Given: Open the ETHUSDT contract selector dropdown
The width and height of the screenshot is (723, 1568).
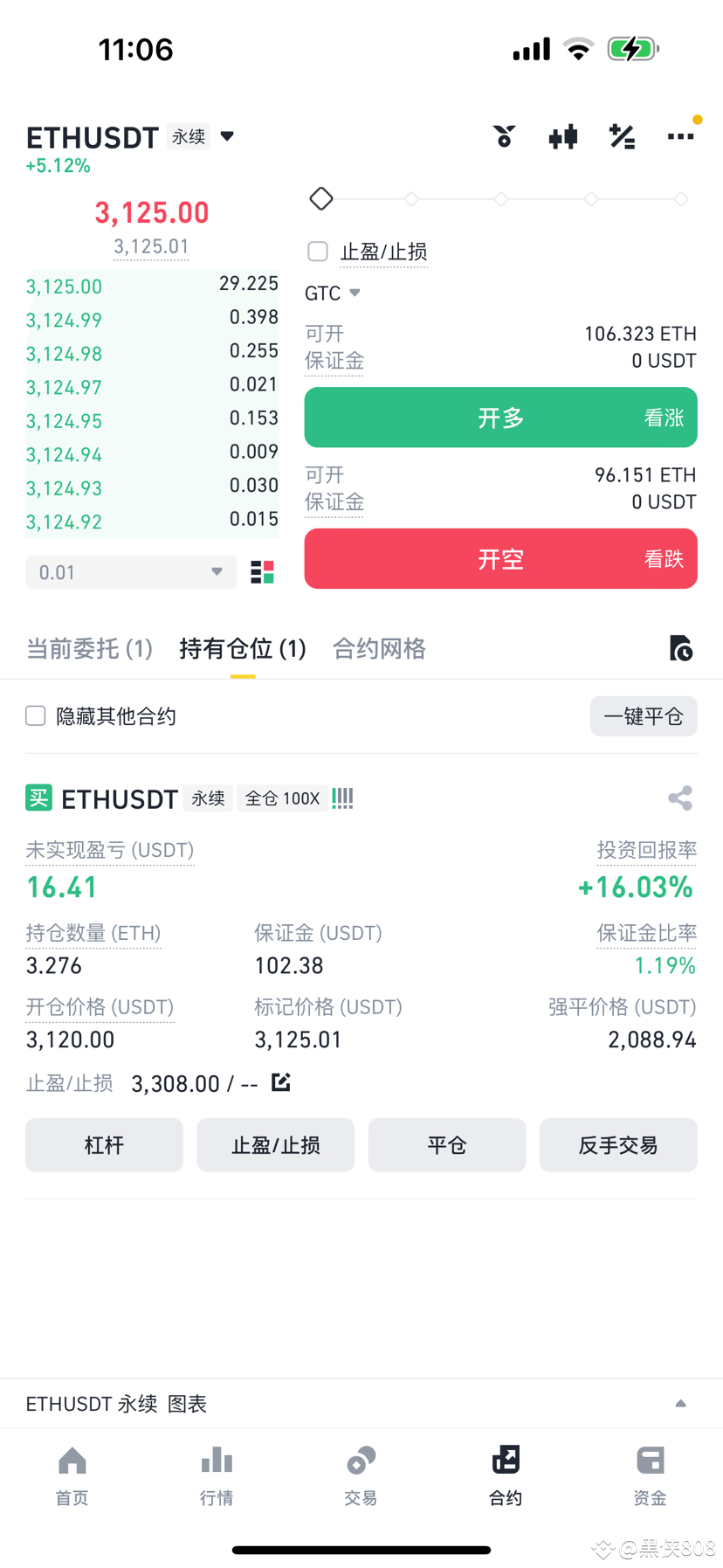Looking at the screenshot, I should point(226,136).
